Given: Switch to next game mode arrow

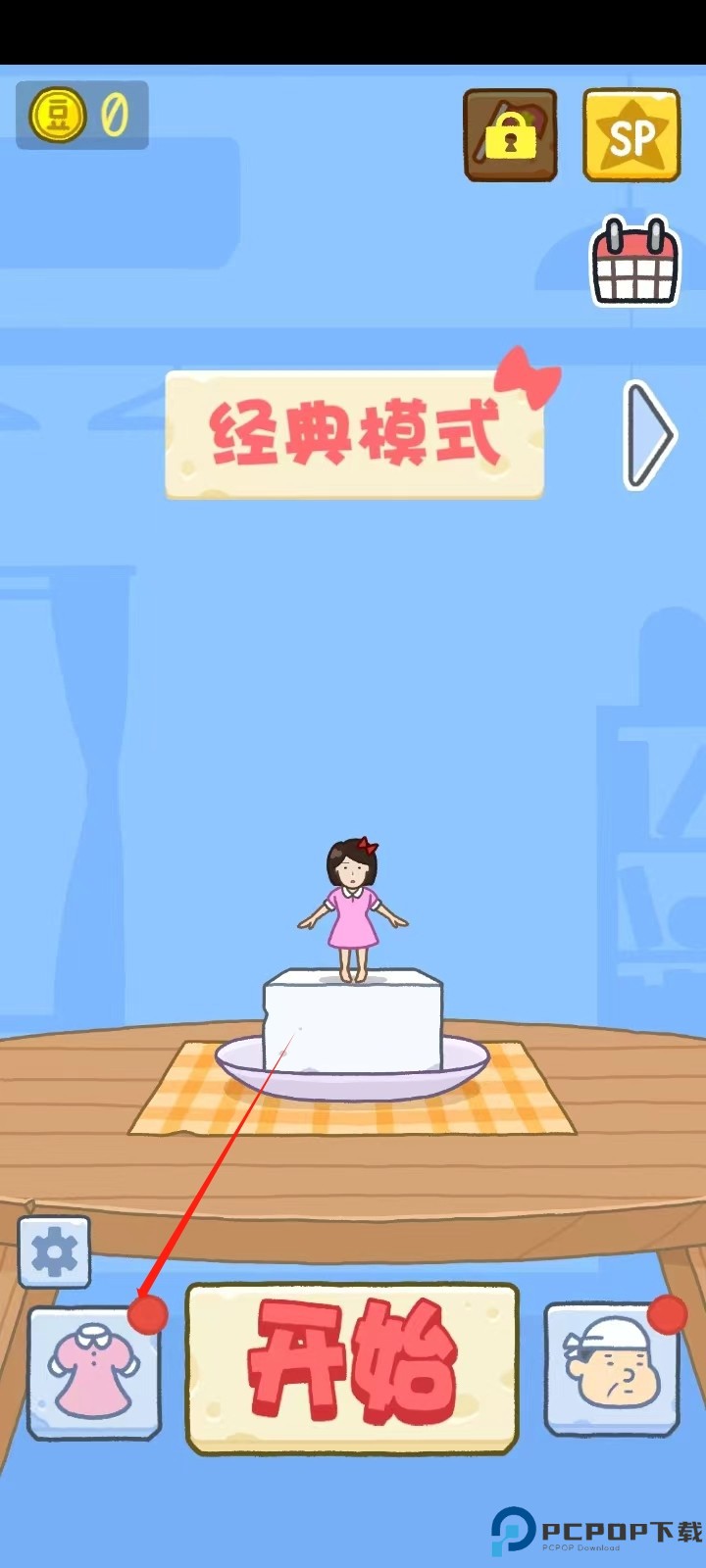Looking at the screenshot, I should (x=649, y=435).
